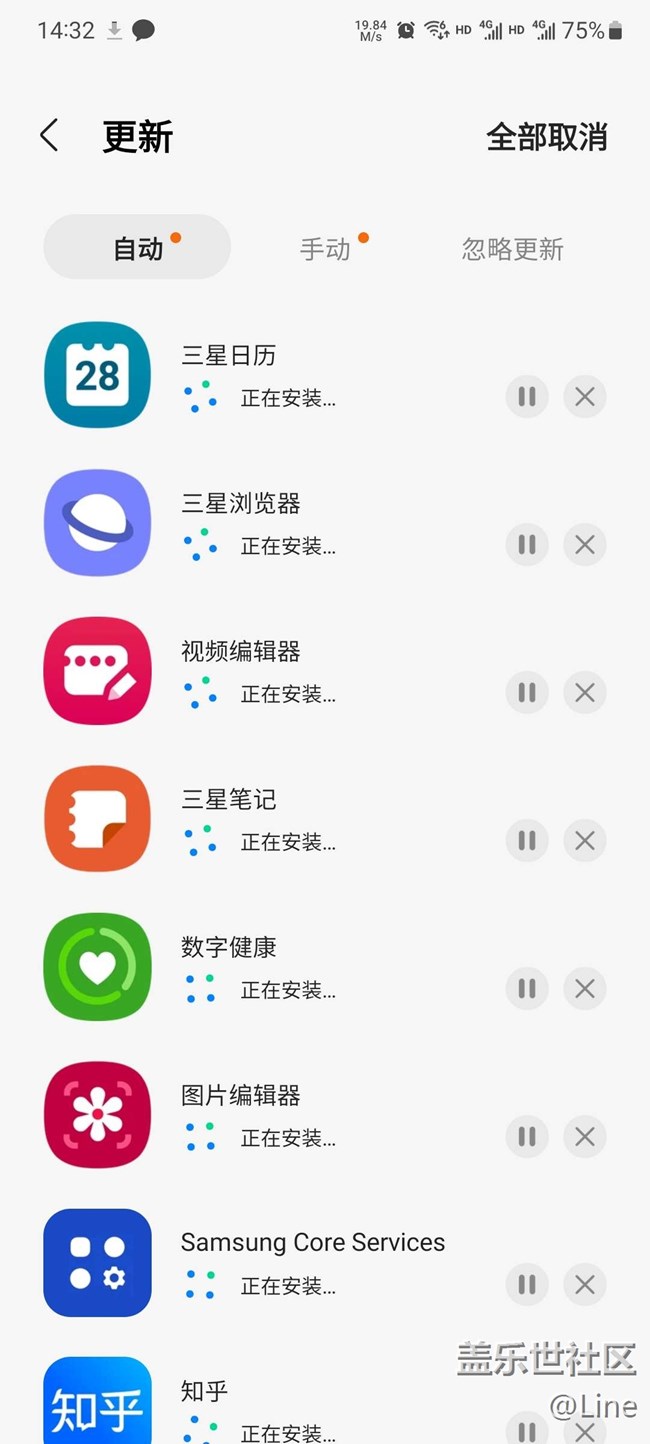Cancel the 图片编辑器 update
The image size is (650, 1444).
(585, 1137)
